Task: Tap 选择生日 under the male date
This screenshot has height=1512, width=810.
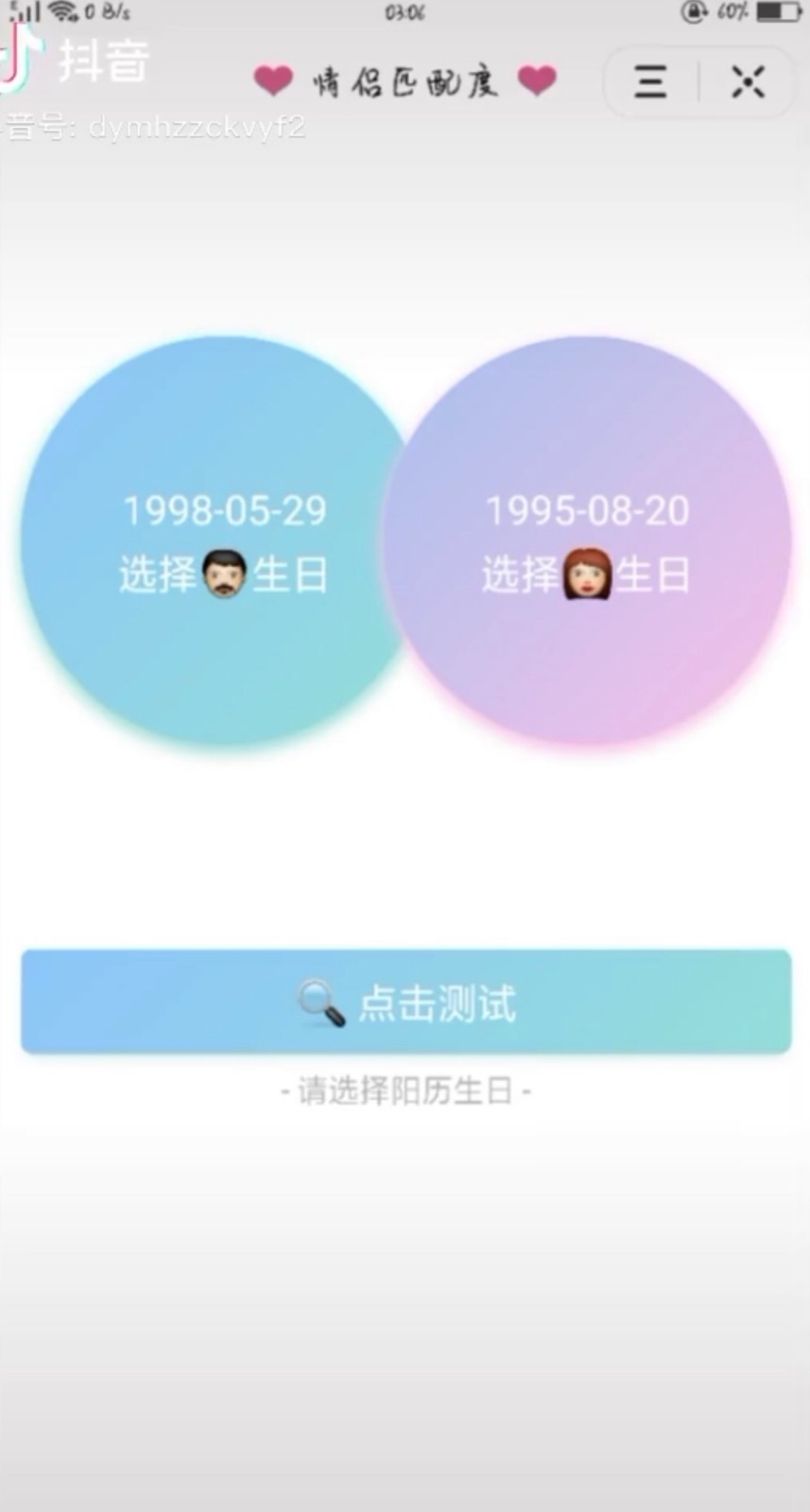Action: pos(223,574)
